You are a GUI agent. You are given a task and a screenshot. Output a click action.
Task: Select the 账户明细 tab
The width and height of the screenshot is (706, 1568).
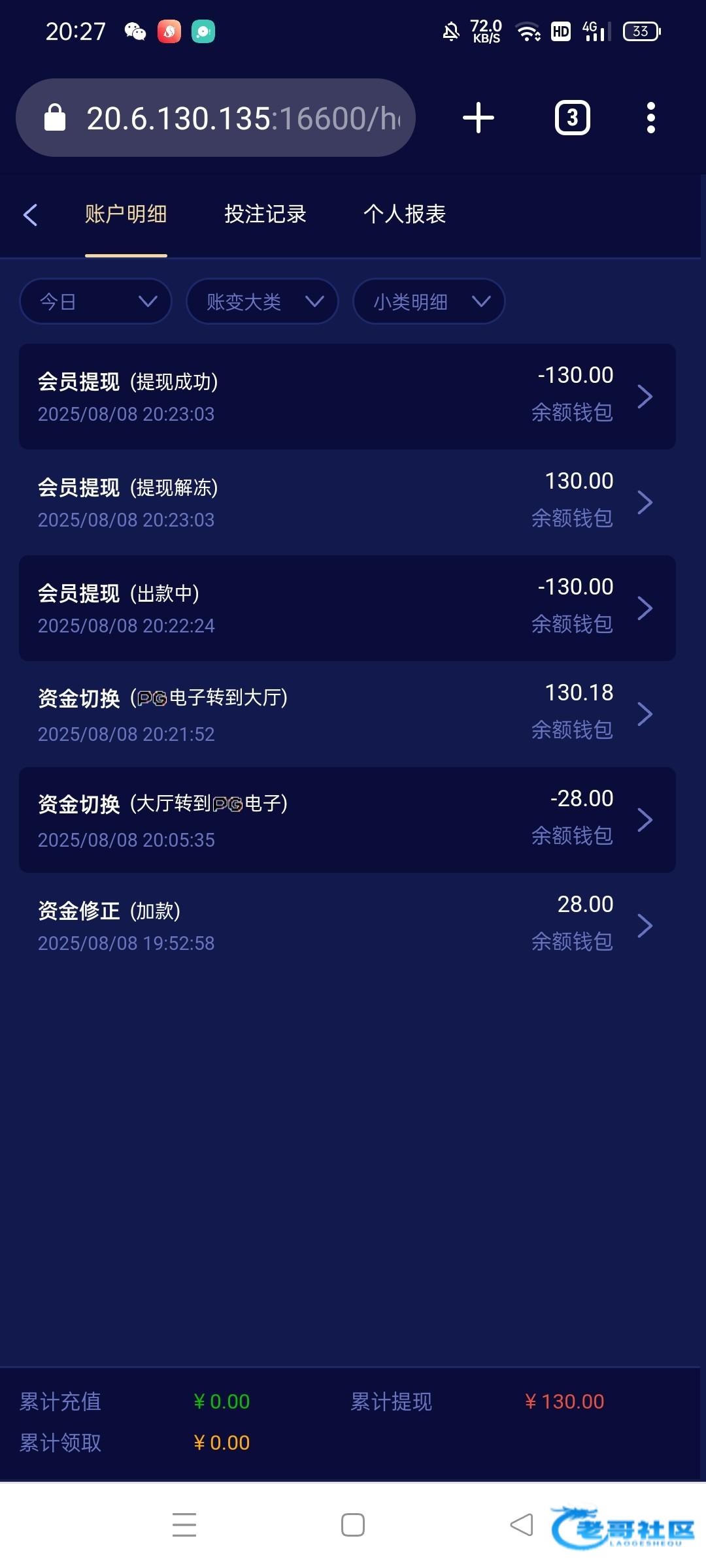coord(126,214)
